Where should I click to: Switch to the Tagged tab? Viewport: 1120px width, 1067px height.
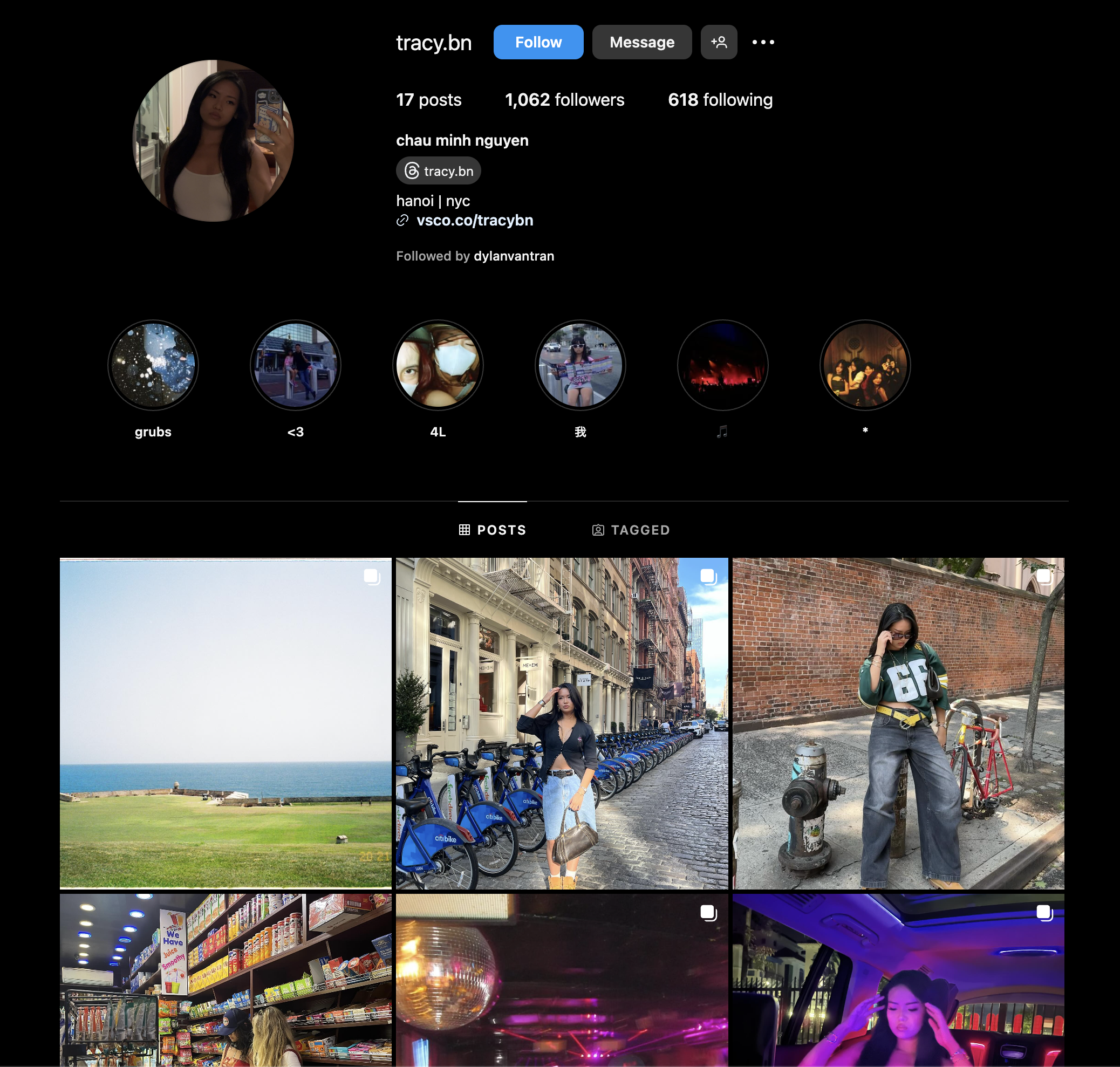[630, 530]
